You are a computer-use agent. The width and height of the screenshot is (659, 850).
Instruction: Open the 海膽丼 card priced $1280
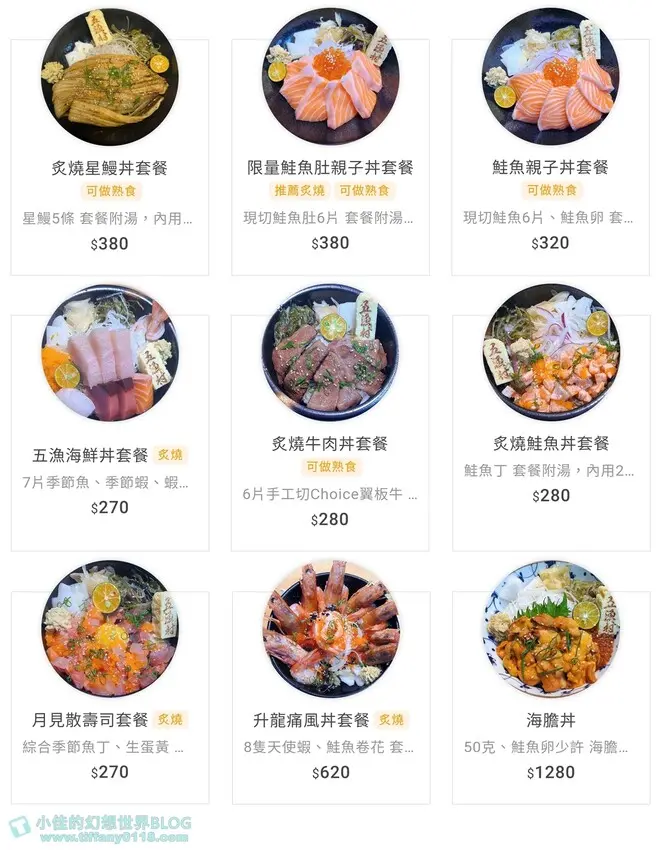pos(550,720)
